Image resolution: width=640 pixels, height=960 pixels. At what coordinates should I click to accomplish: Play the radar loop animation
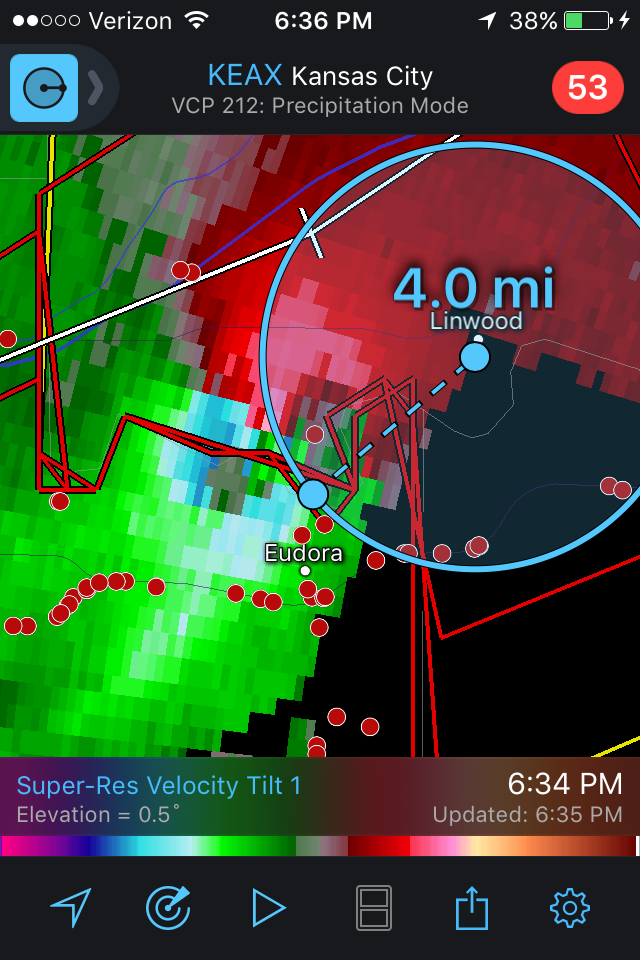268,908
